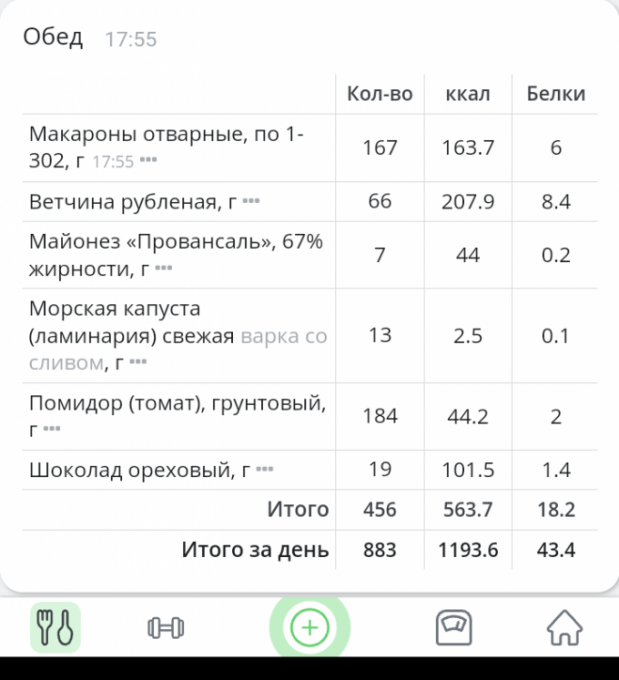Open the weight scale tab
619x680 pixels.
click(x=454, y=628)
